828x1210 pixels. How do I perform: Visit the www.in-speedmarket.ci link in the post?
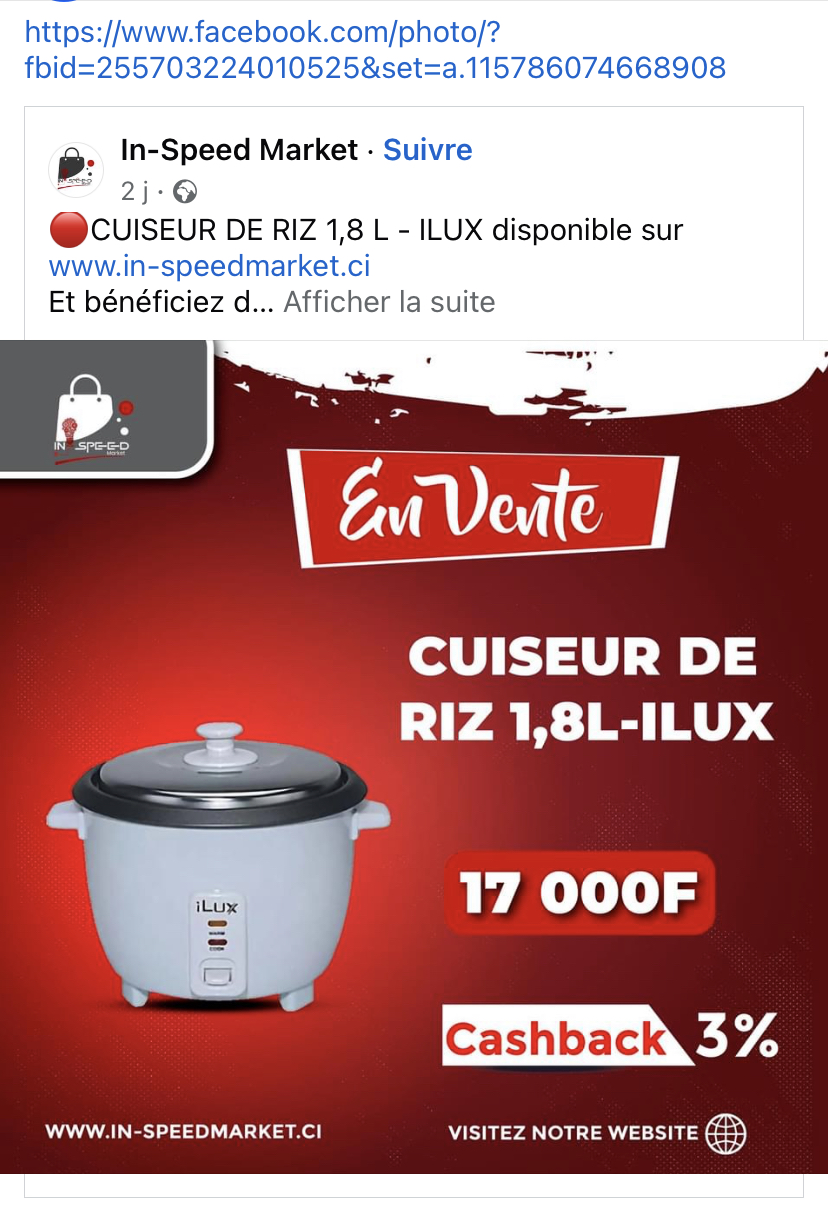click(210, 267)
